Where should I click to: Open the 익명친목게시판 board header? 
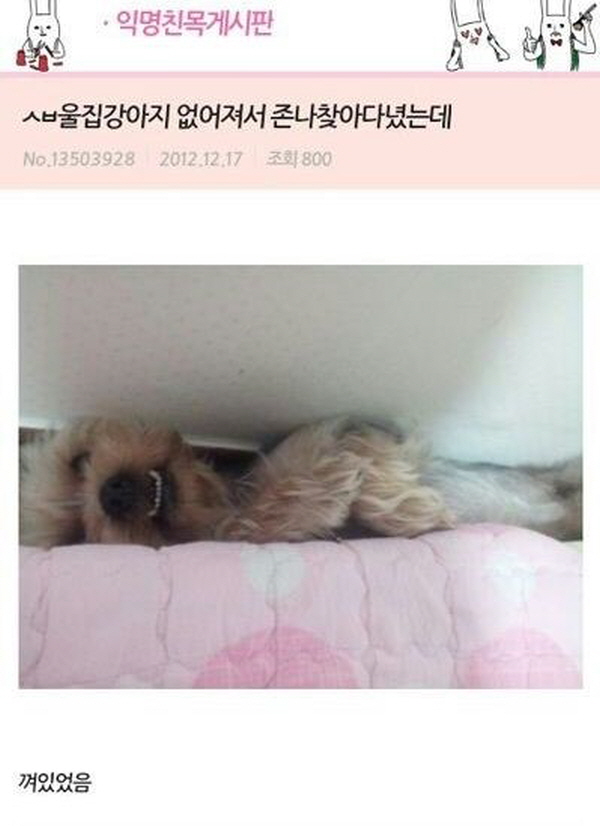(x=195, y=24)
